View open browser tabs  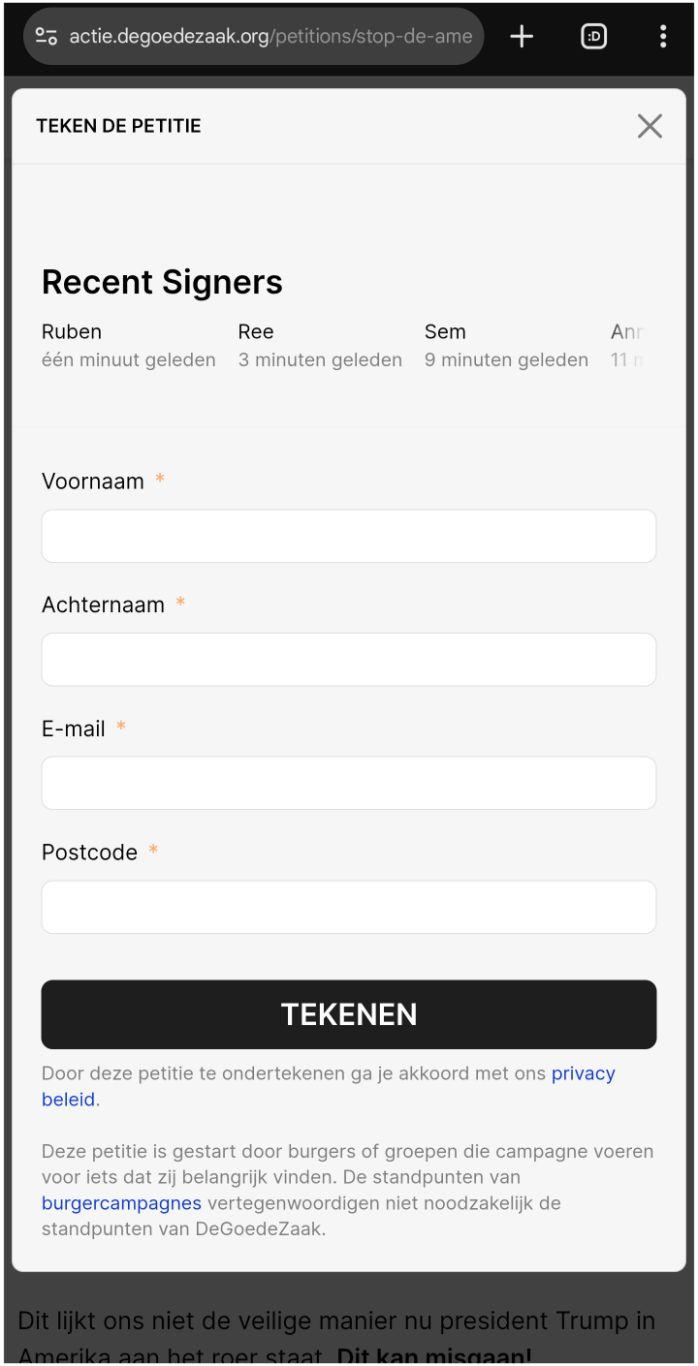594,37
